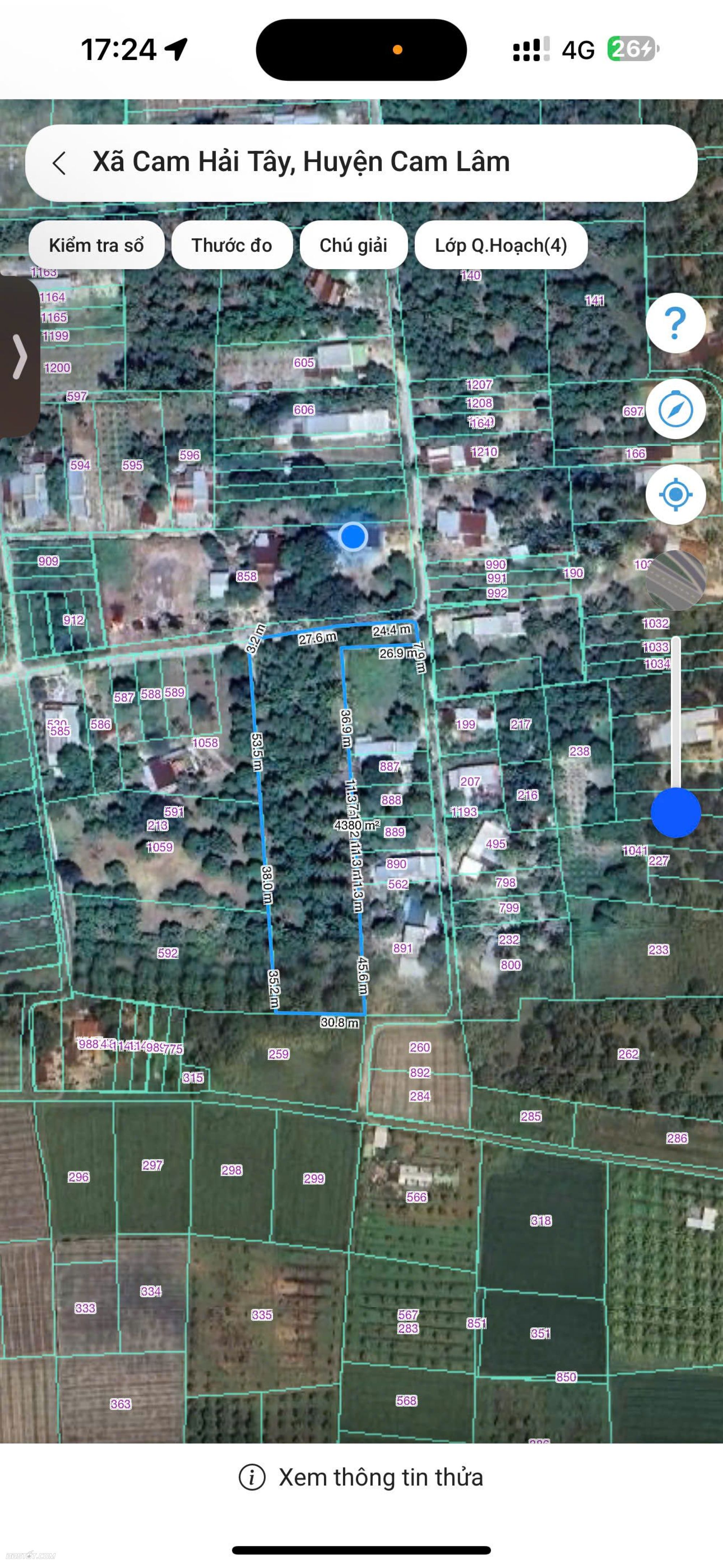
Task: Tap the Kiểm tra sổ chip
Action: tap(96, 245)
